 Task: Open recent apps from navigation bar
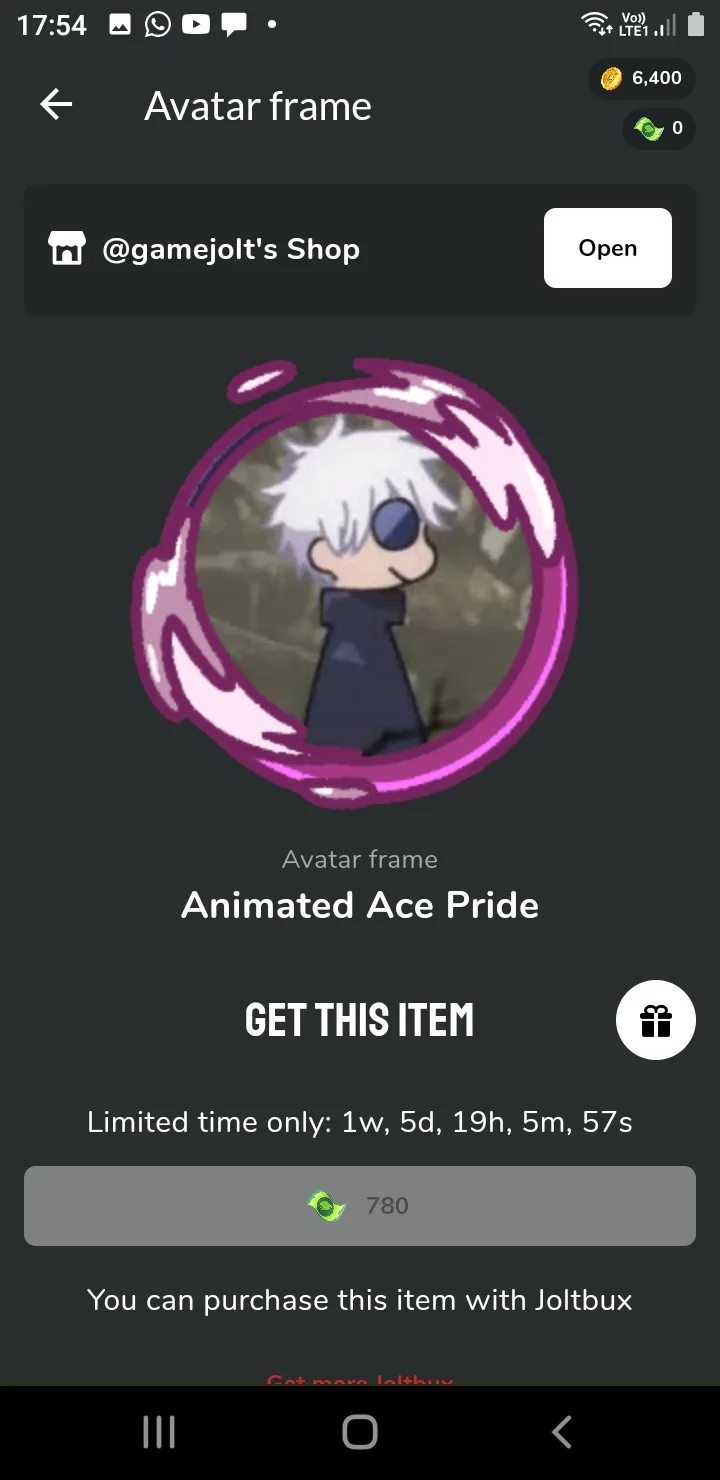tap(159, 1432)
